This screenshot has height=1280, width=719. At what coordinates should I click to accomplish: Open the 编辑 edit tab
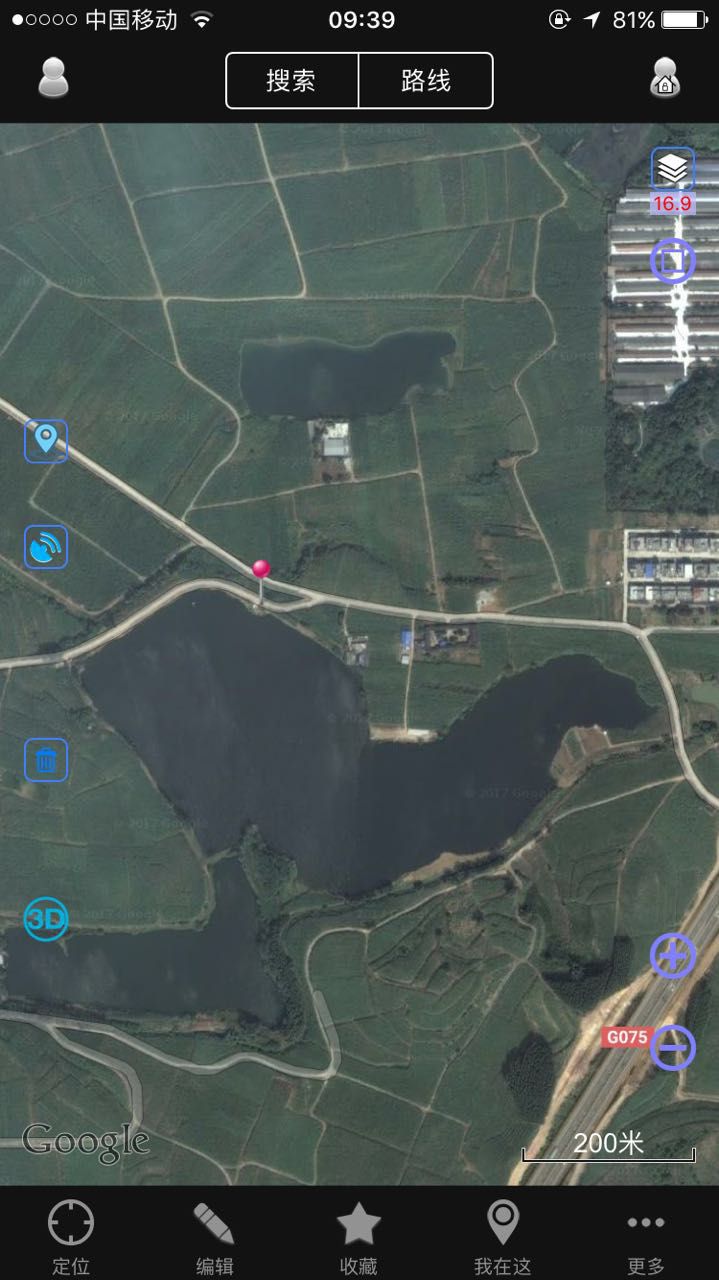click(x=214, y=1235)
